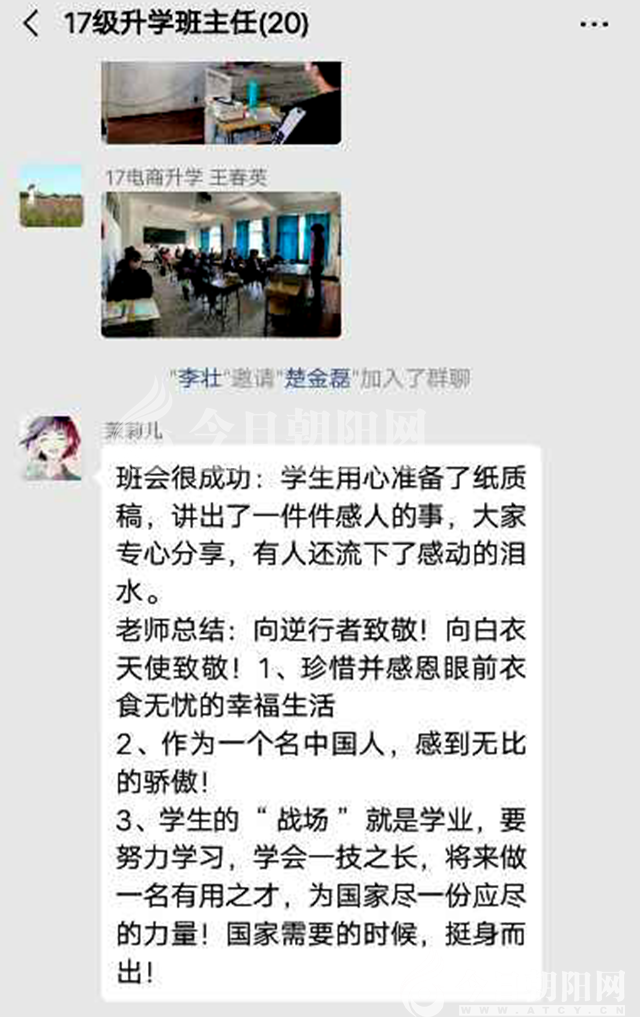Open the partially visible photo at top
The image size is (640, 1017).
[221, 102]
